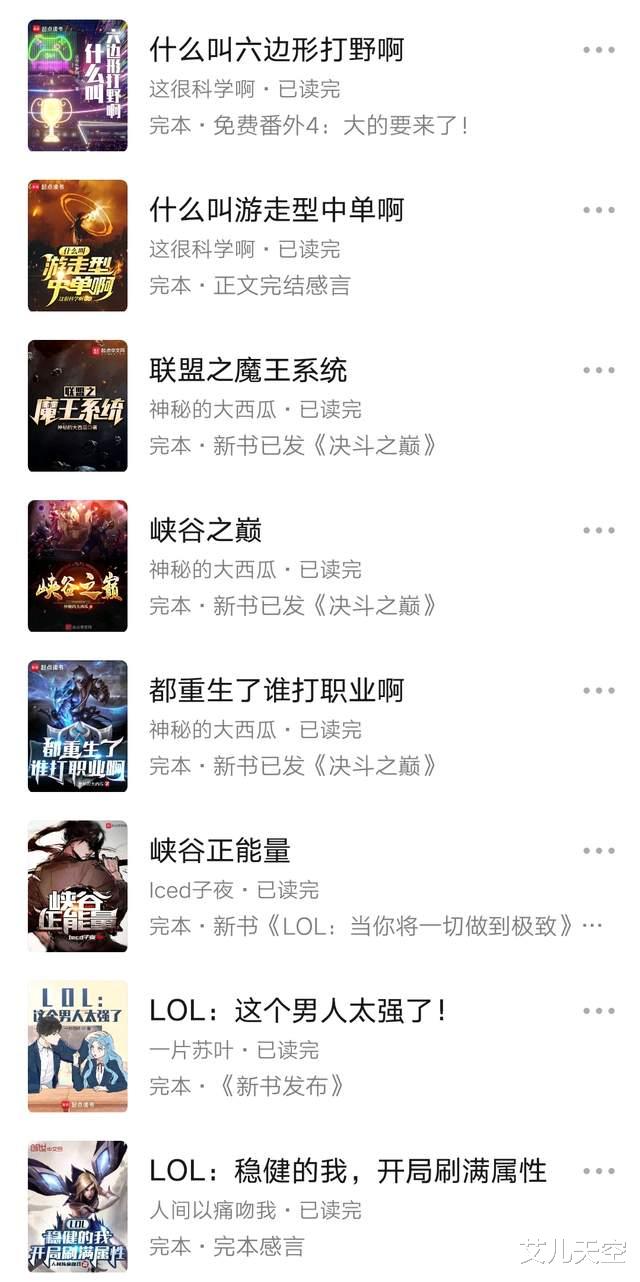Show the options menu for LOL：这个男人太强了！

(598, 1011)
